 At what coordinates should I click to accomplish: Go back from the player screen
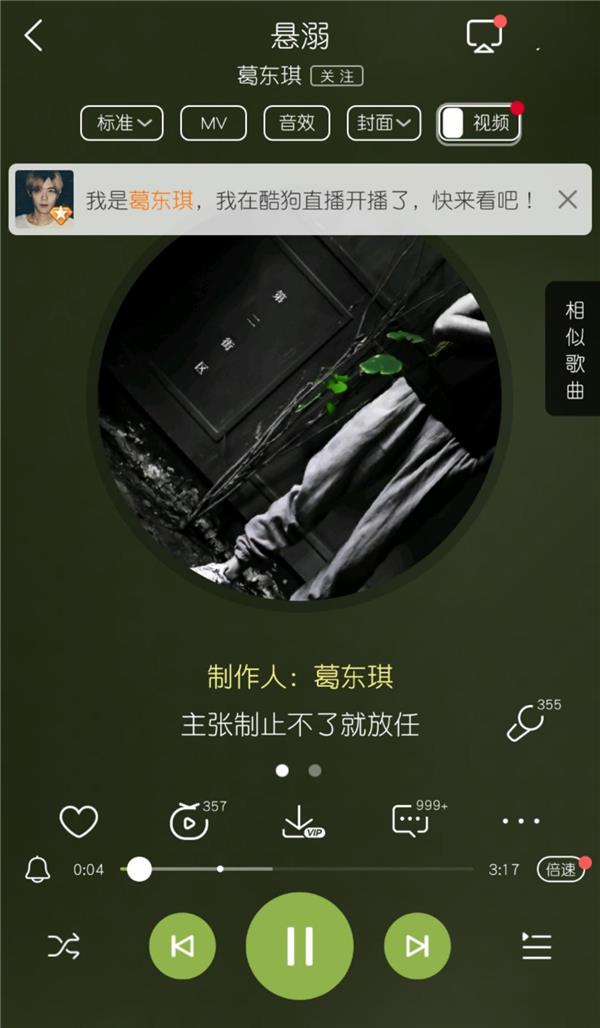click(34, 36)
